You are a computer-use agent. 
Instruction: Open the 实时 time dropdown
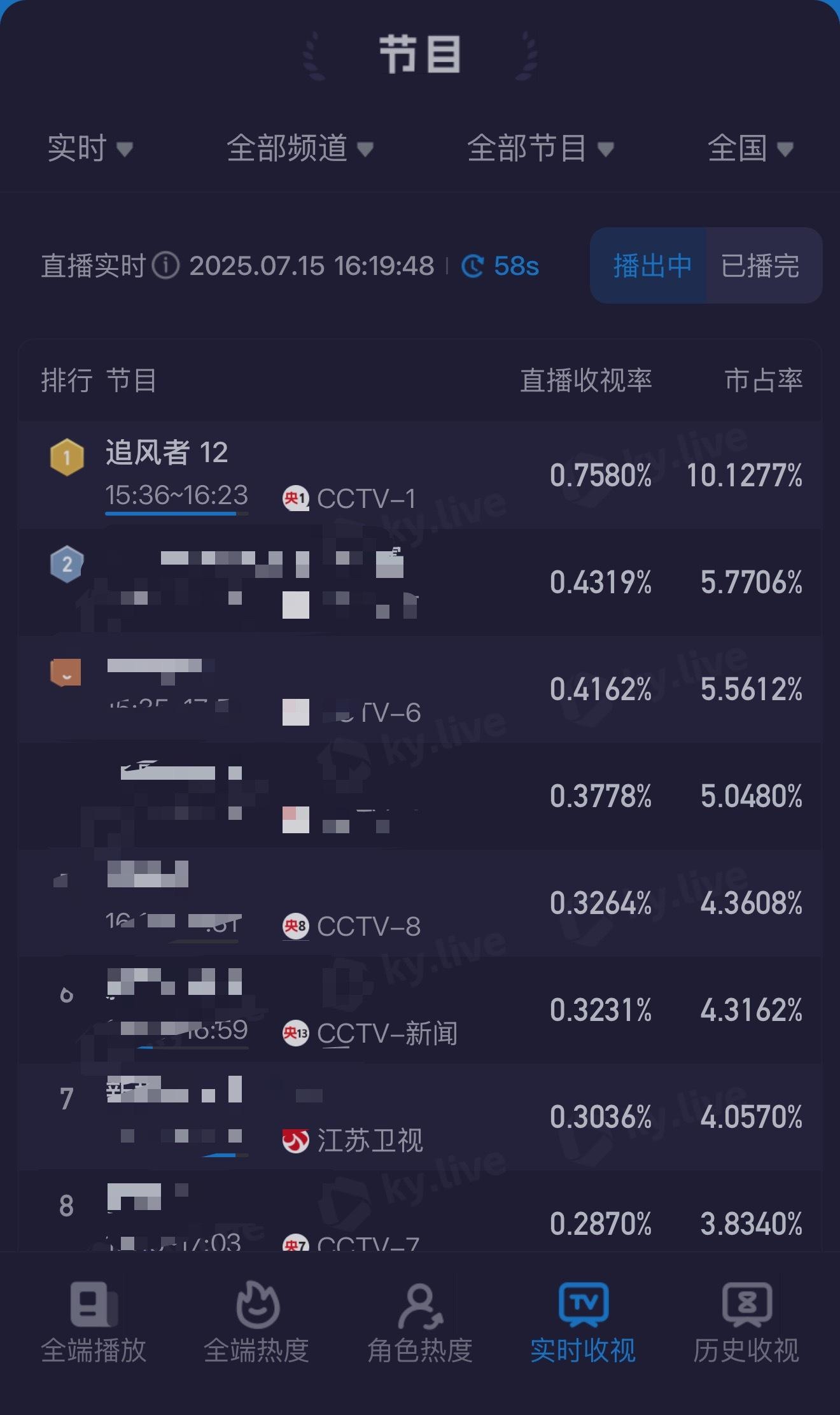(x=90, y=148)
